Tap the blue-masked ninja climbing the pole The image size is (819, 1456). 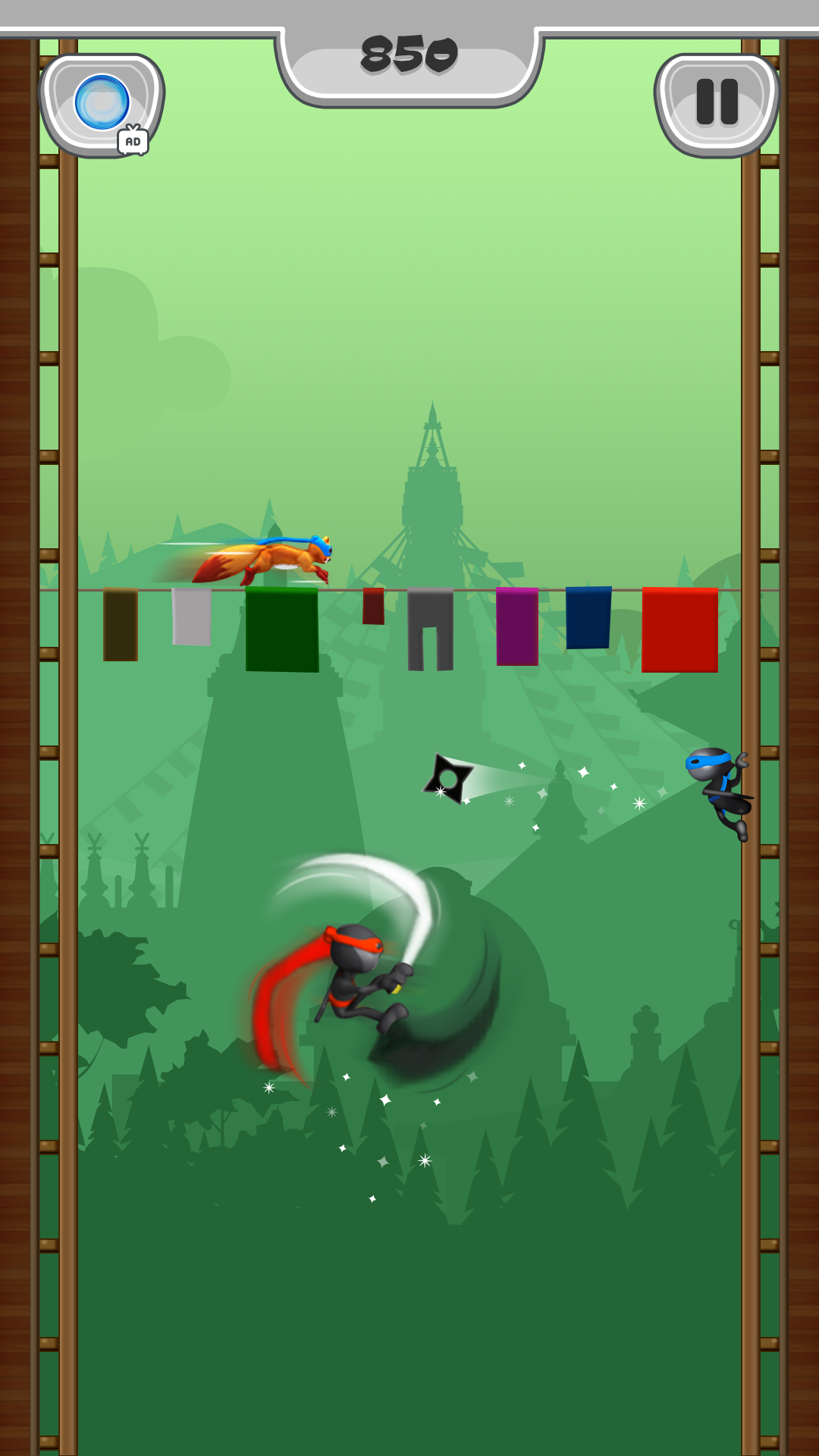pyautogui.click(x=717, y=789)
